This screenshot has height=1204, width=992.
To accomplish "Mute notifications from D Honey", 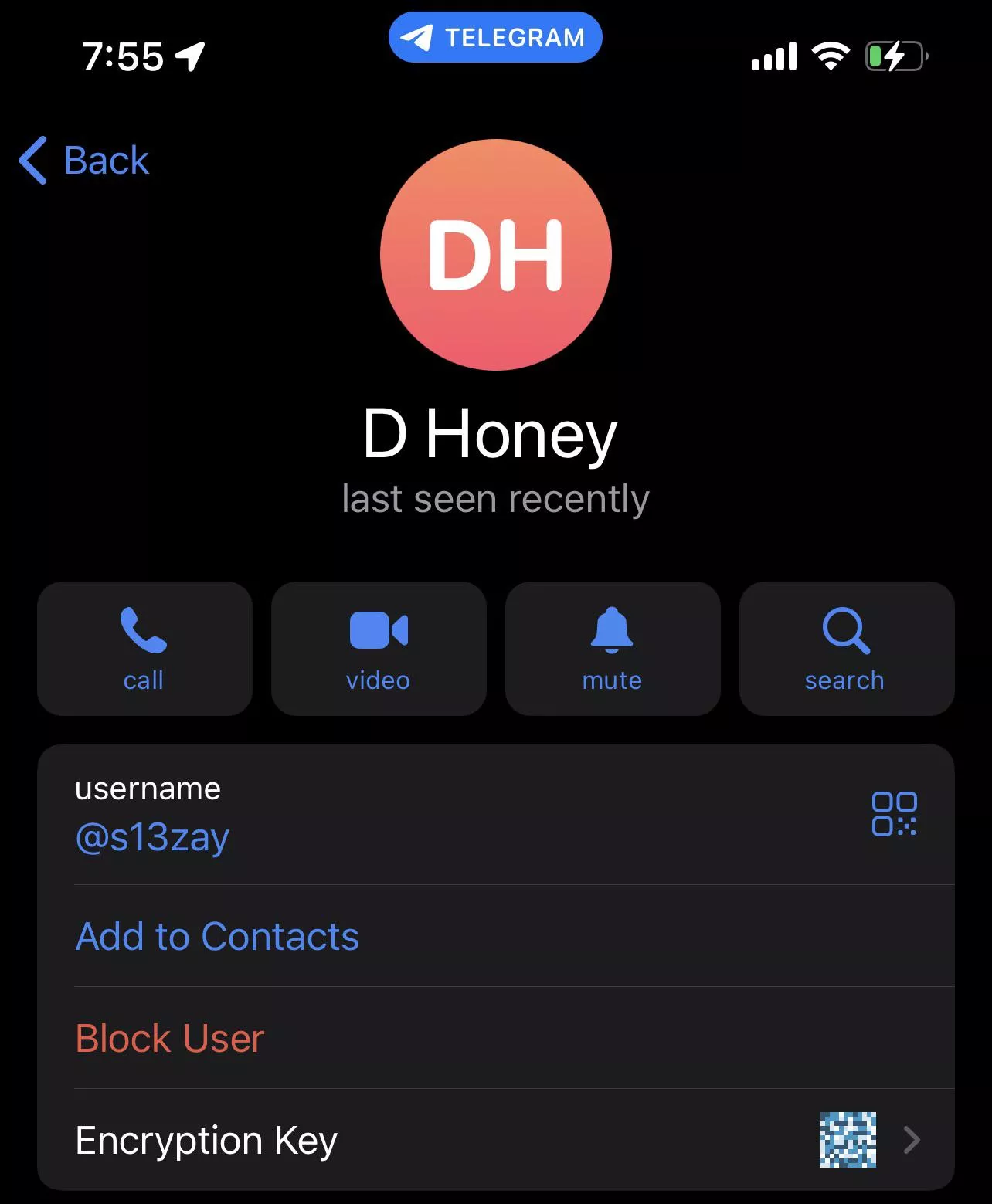I will tap(613, 649).
